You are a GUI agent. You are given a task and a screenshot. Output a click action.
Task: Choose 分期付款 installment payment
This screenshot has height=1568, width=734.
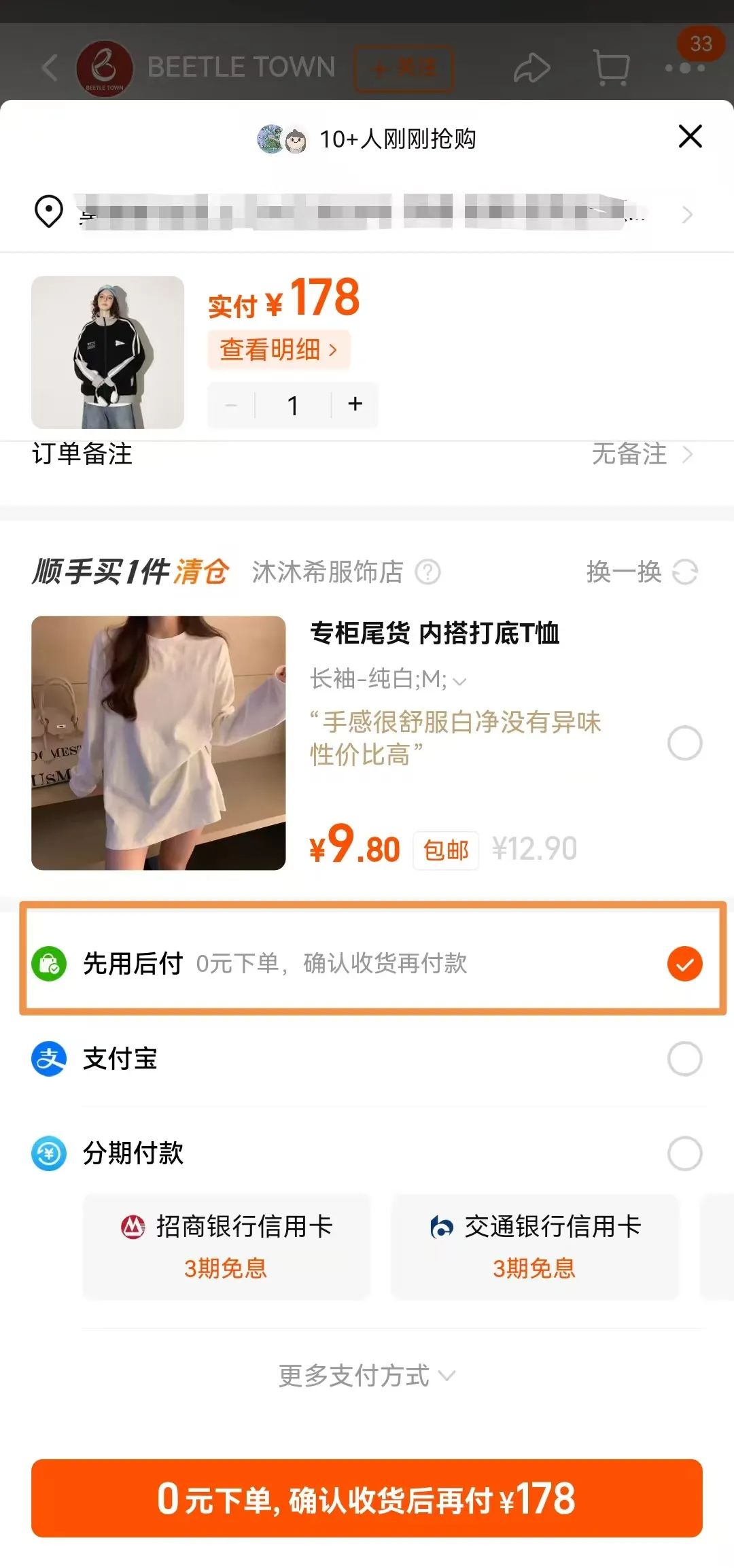pos(684,1153)
